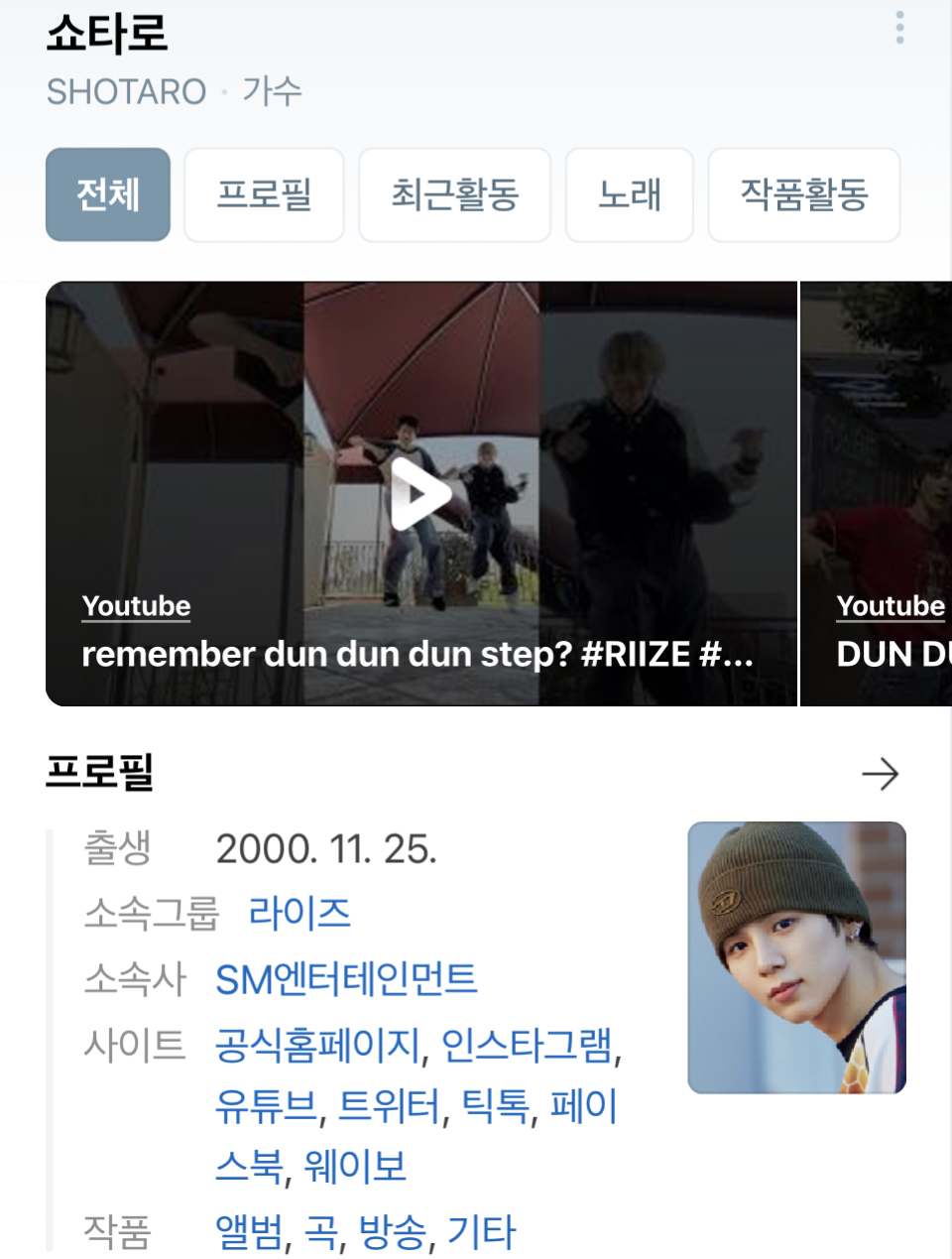Open the SM엔터테인먼트 agency link
This screenshot has height=1259, width=952.
pyautogui.click(x=346, y=979)
